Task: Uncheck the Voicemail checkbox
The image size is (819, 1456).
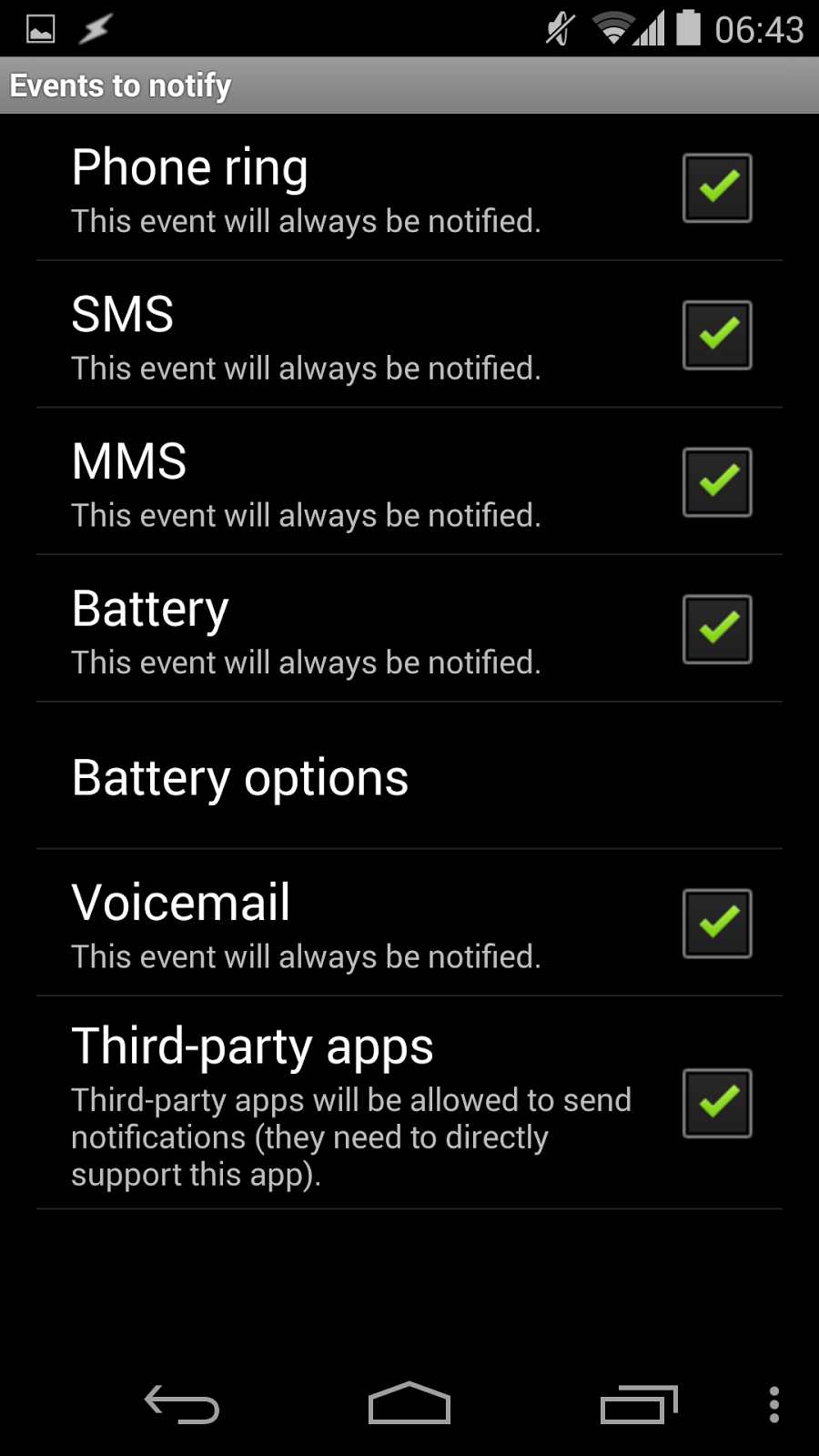Action: coord(717,923)
